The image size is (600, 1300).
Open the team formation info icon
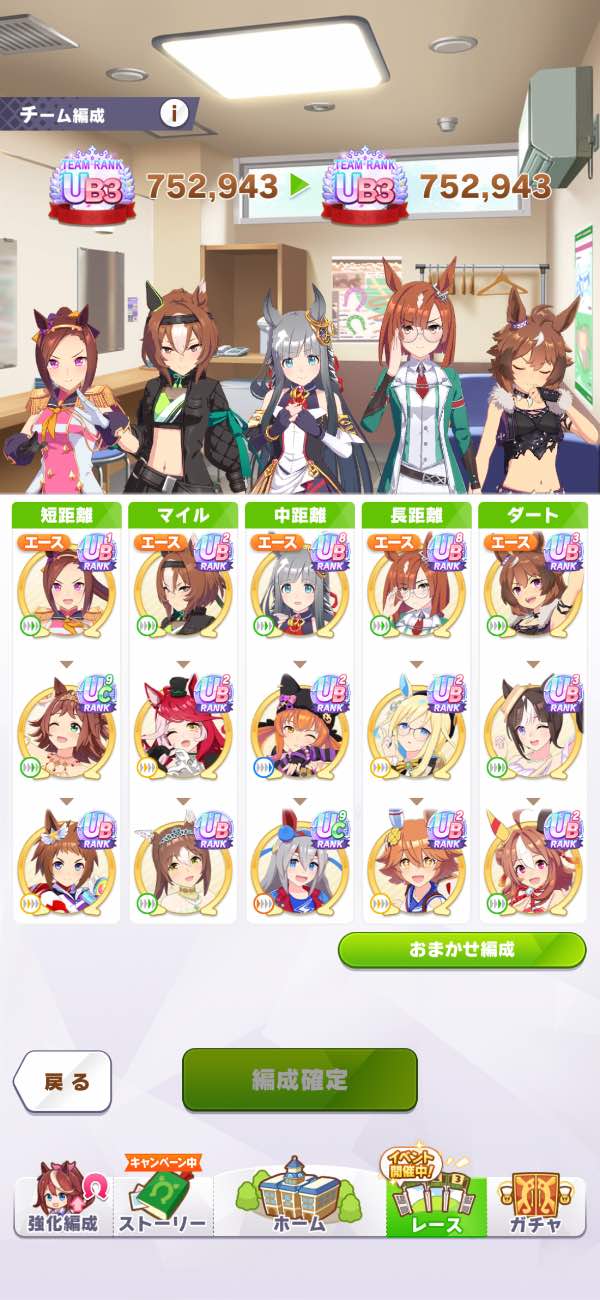[x=175, y=113]
